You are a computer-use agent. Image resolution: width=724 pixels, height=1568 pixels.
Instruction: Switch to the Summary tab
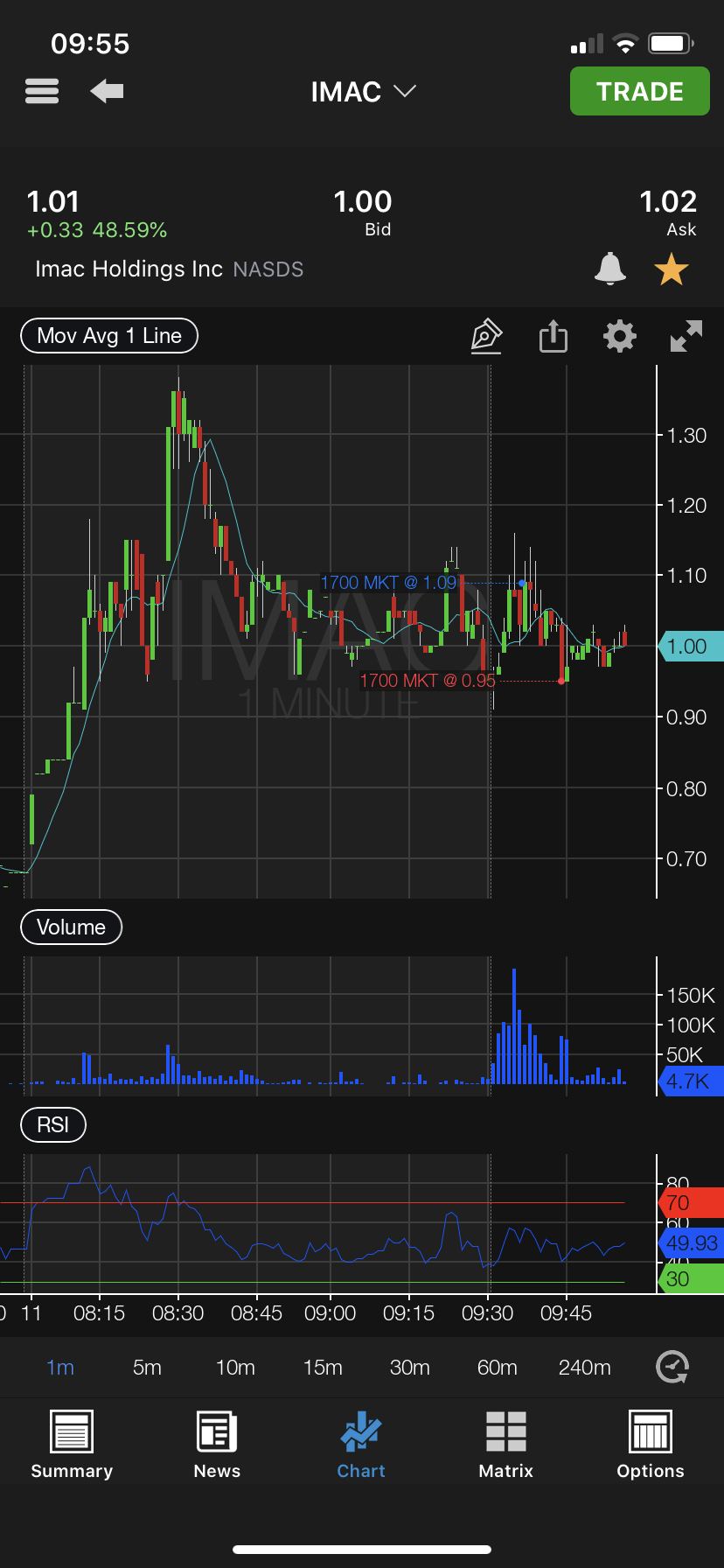pos(72,1445)
